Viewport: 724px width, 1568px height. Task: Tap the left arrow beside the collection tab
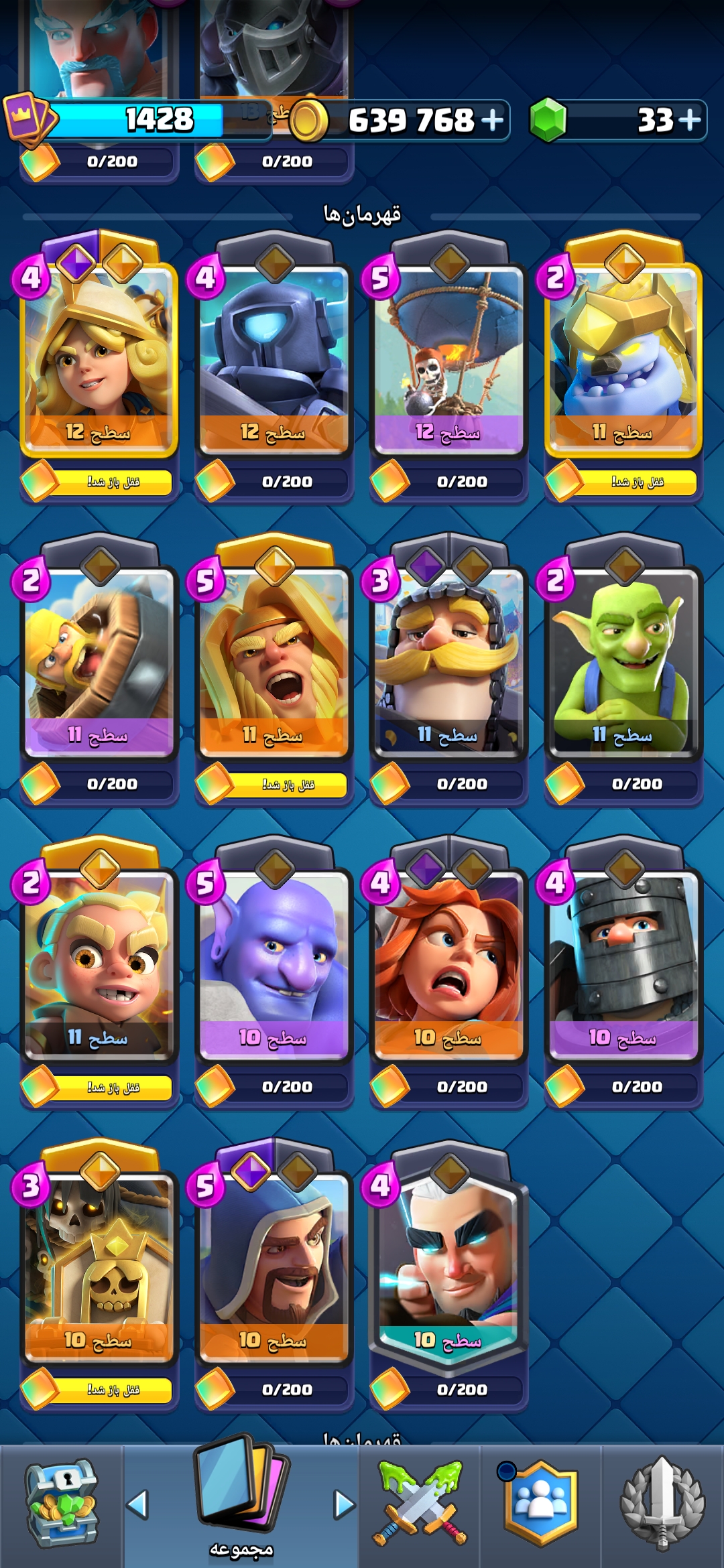point(137,1505)
